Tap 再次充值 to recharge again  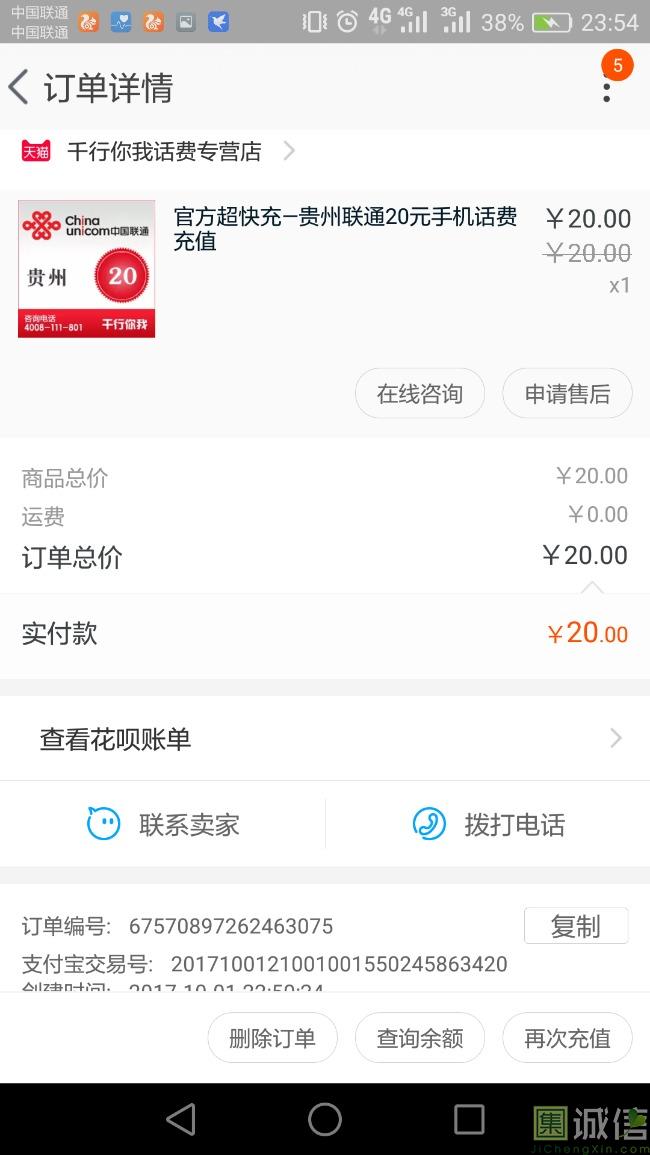(x=567, y=1038)
